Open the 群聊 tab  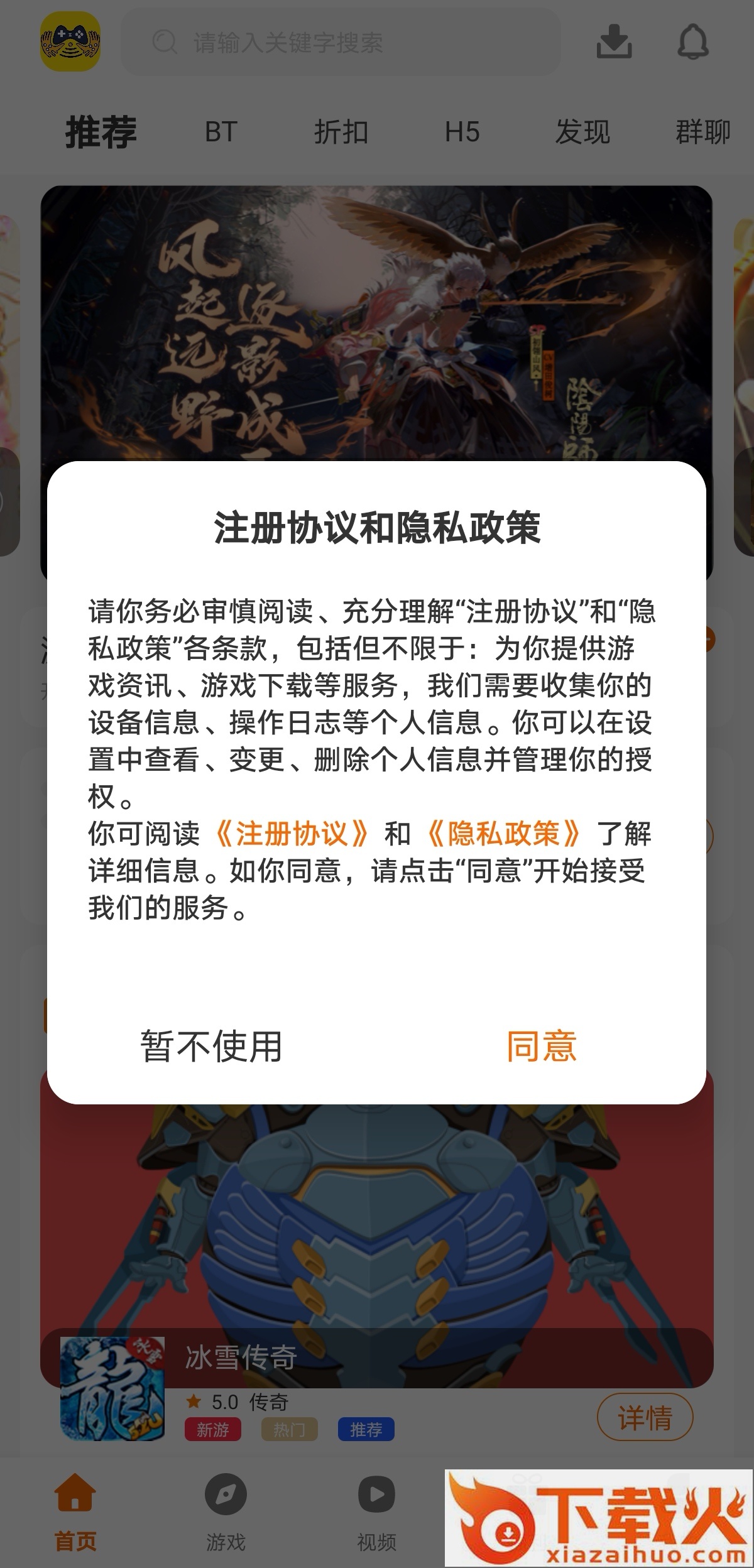(x=703, y=133)
